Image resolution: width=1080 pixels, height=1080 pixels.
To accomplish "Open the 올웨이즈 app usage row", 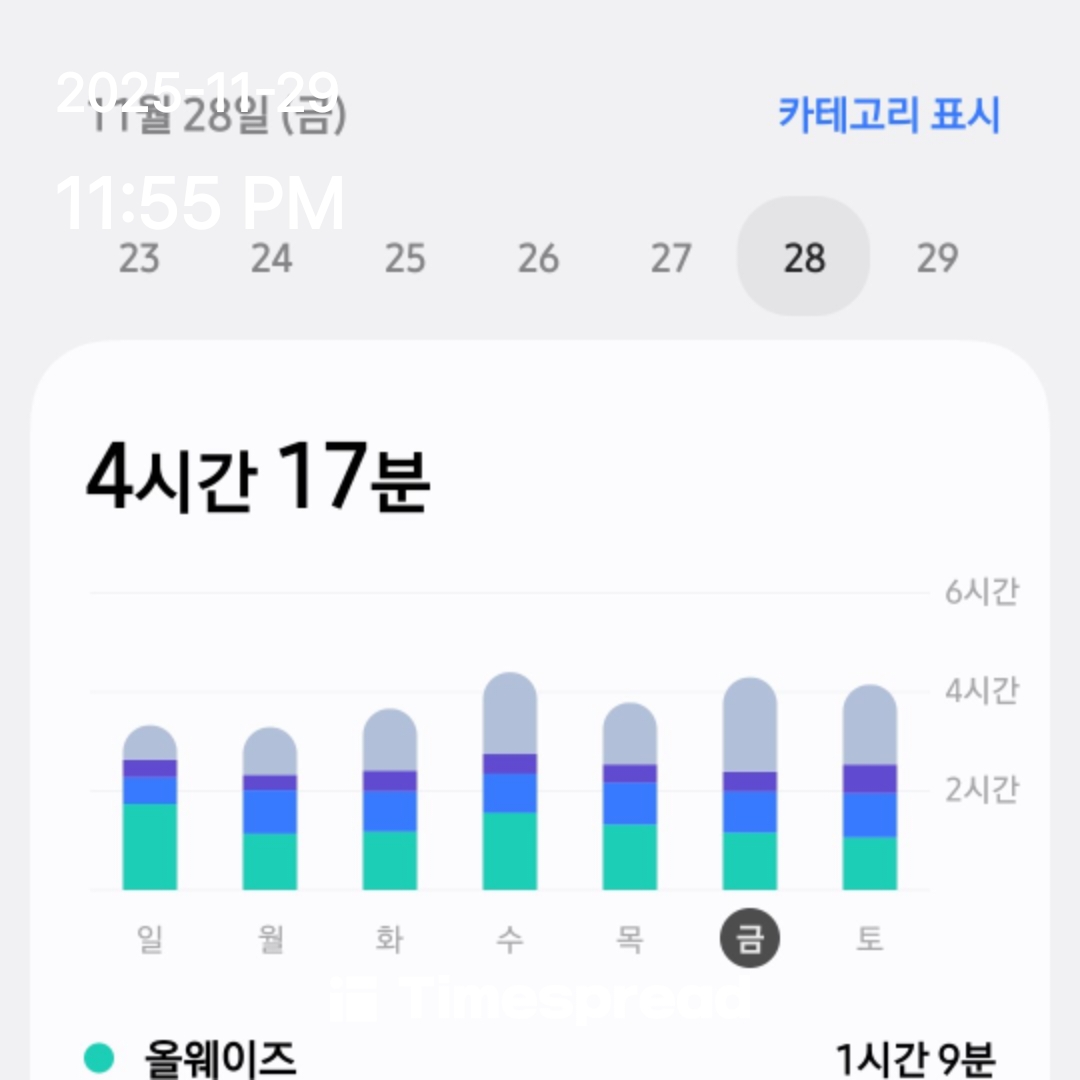I will 540,1057.
